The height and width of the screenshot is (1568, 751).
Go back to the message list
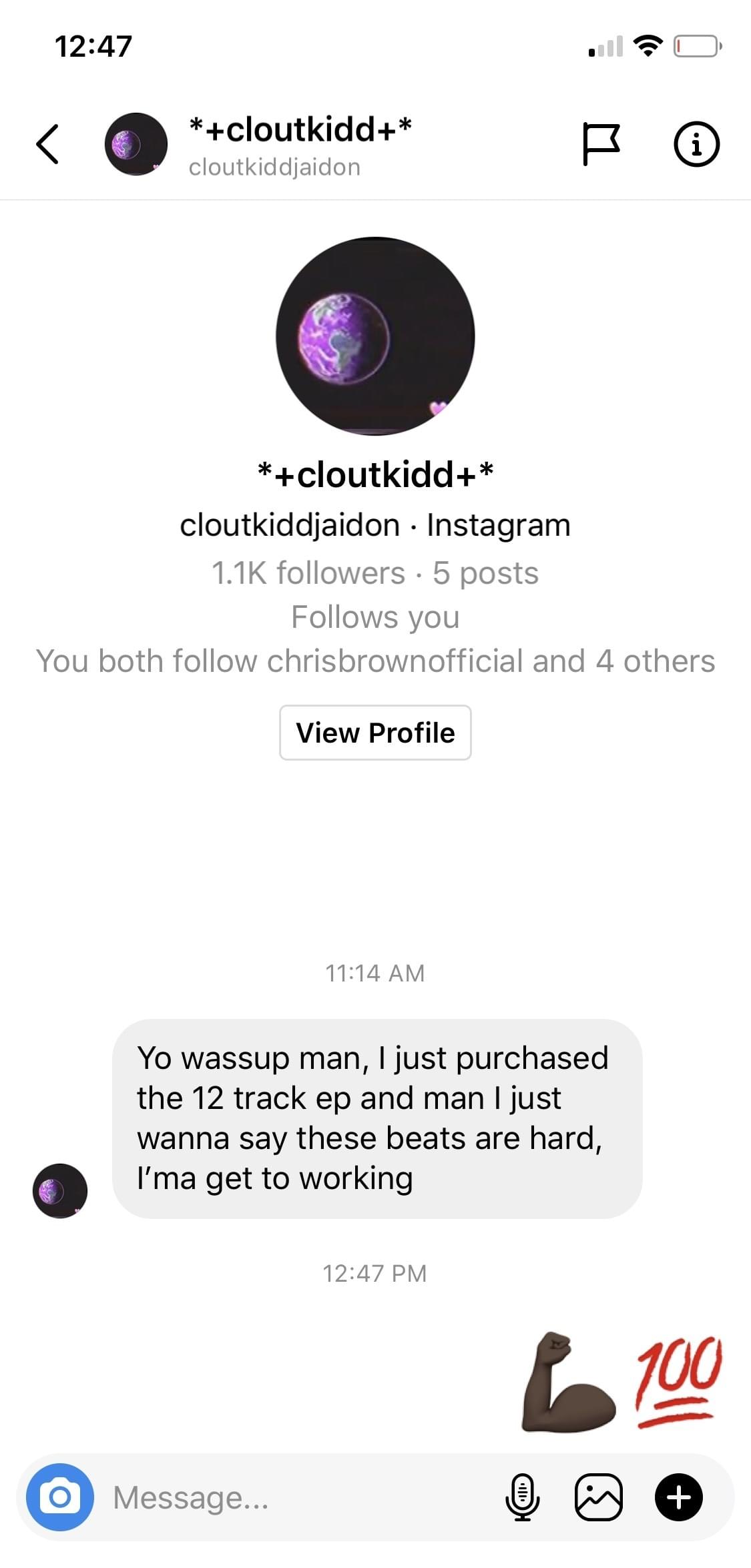click(47, 143)
